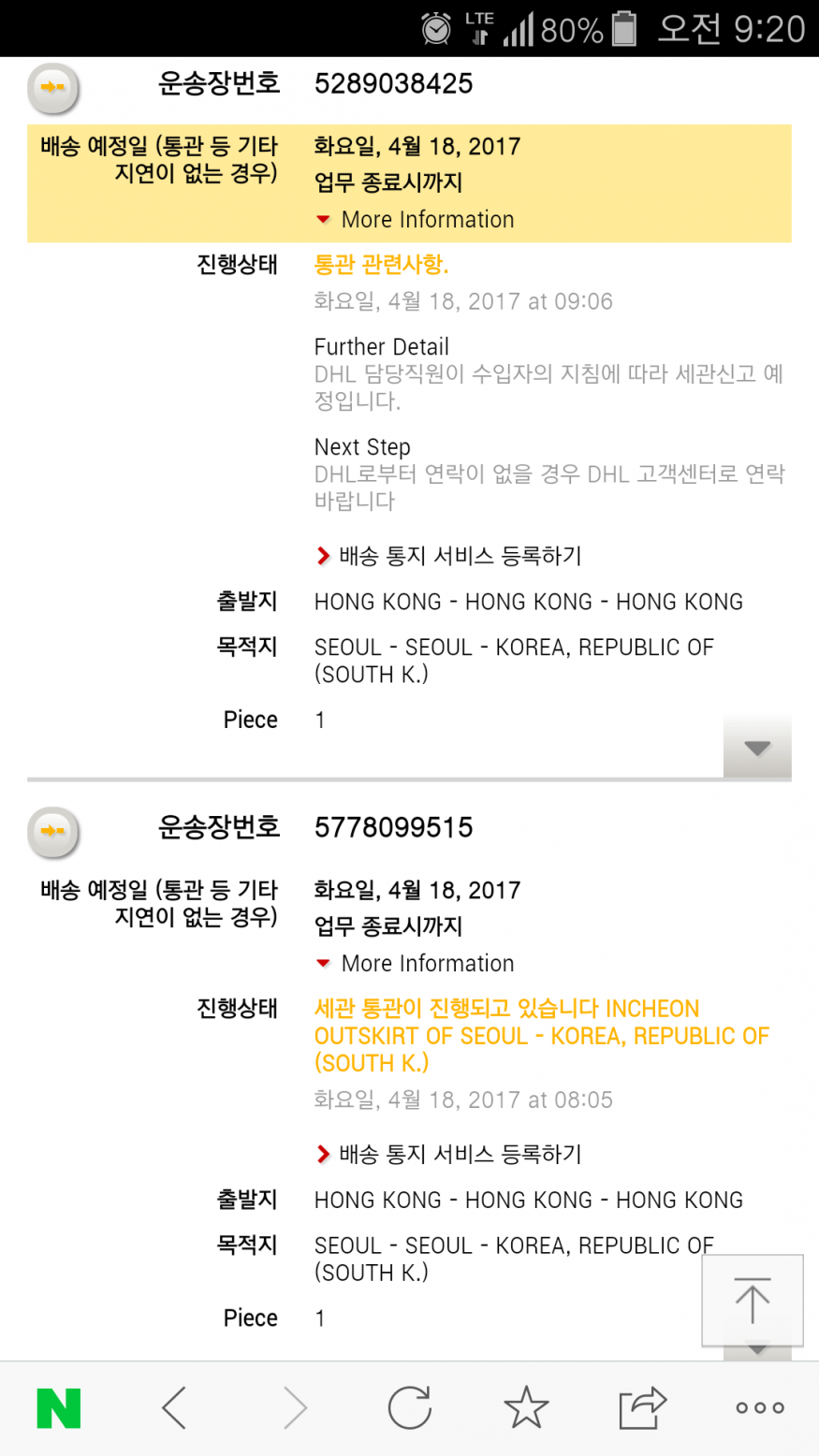Viewport: 819px width, 1456px height.
Task: Open the browser overflow menu
Action: [x=759, y=1407]
